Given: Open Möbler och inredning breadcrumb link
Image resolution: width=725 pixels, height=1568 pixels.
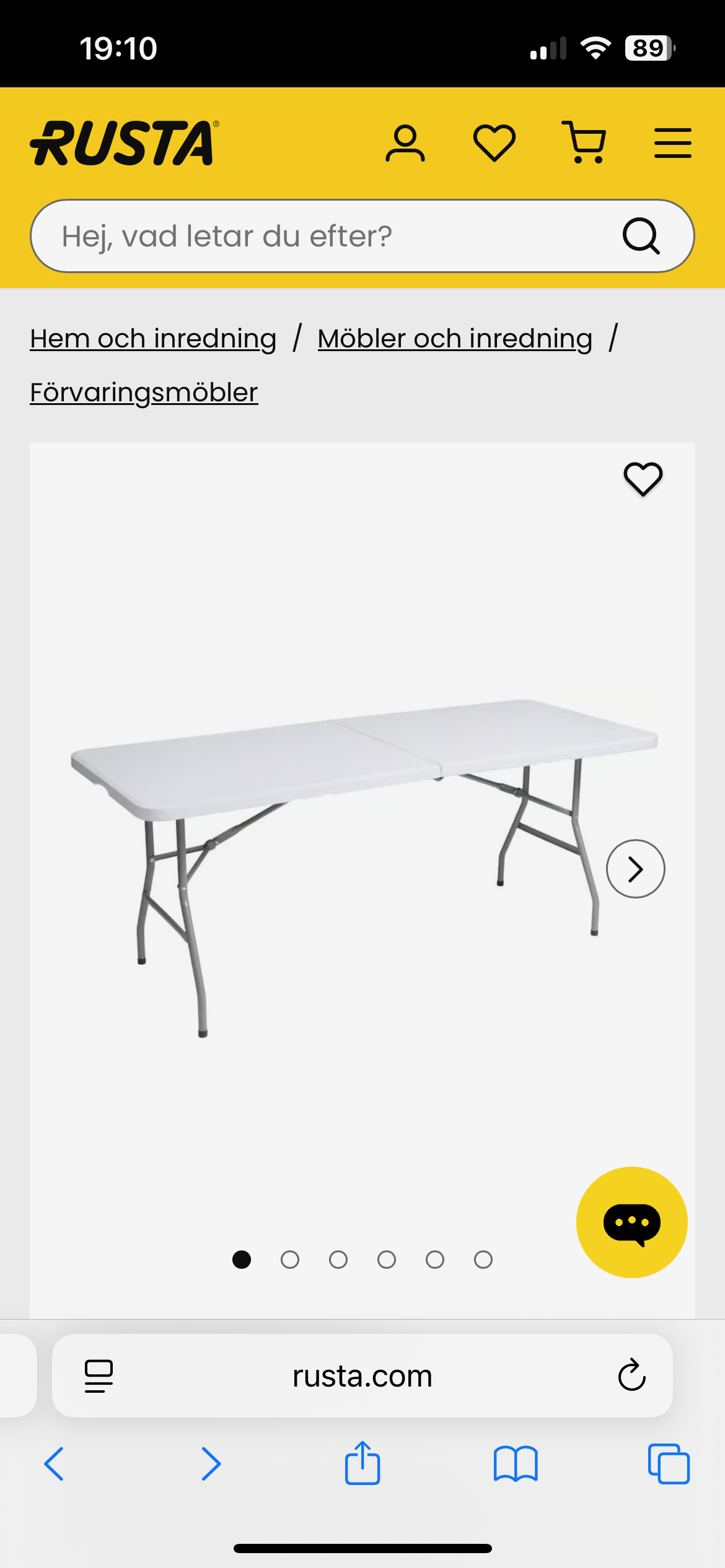Looking at the screenshot, I should click(x=455, y=339).
